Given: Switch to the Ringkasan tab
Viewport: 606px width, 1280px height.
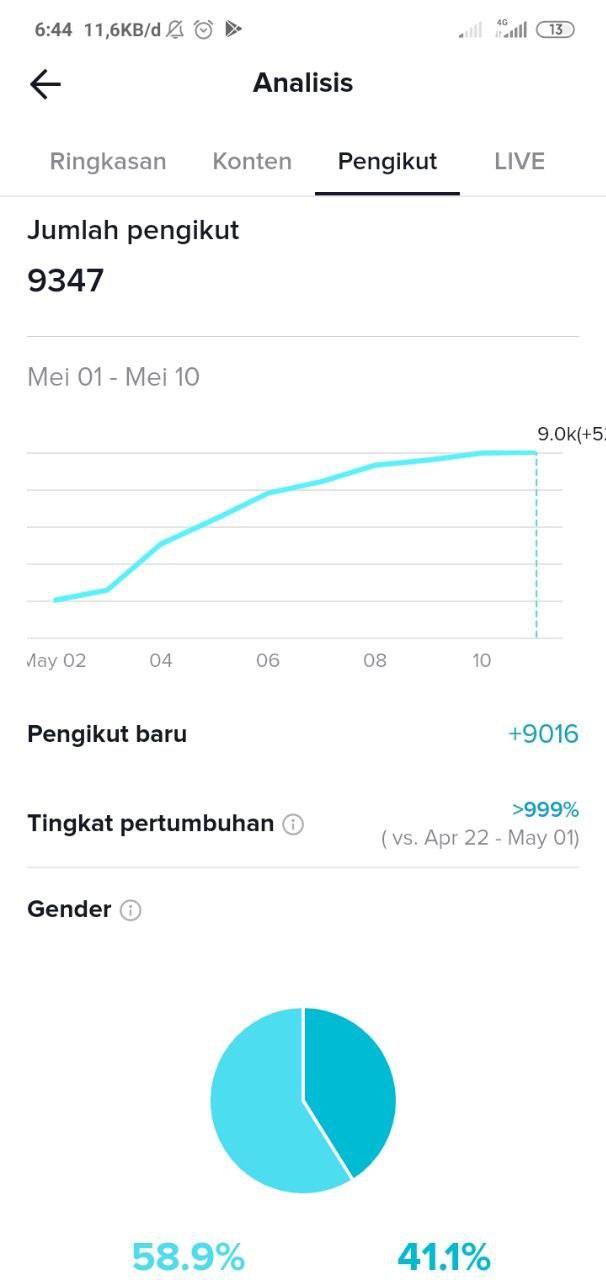Looking at the screenshot, I should (108, 161).
